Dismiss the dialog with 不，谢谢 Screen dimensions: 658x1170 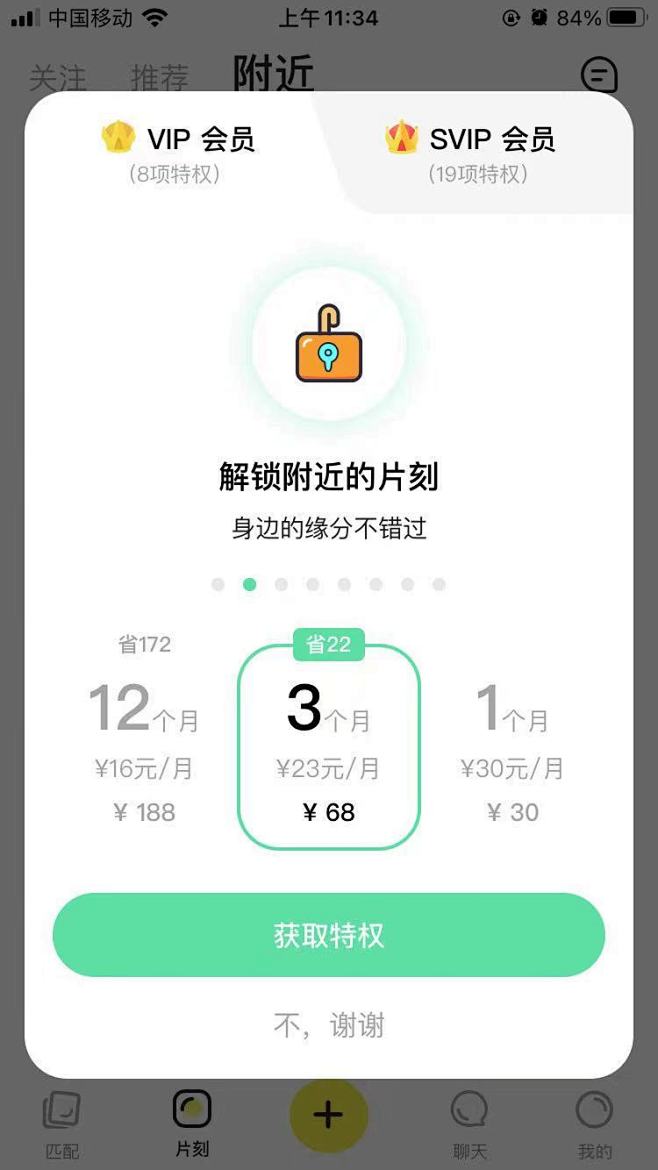pos(328,1025)
